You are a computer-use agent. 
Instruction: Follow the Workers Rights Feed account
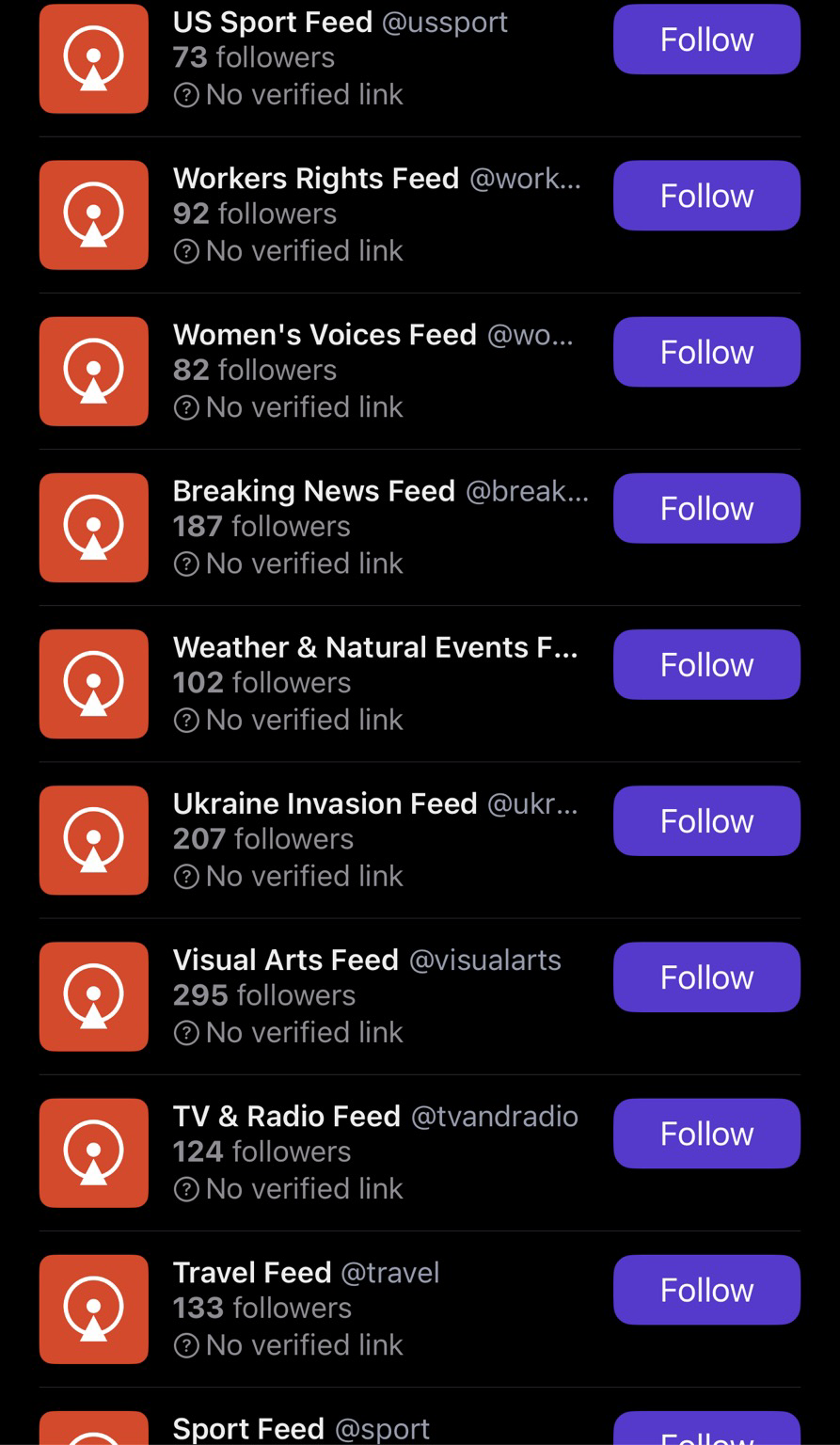[706, 196]
